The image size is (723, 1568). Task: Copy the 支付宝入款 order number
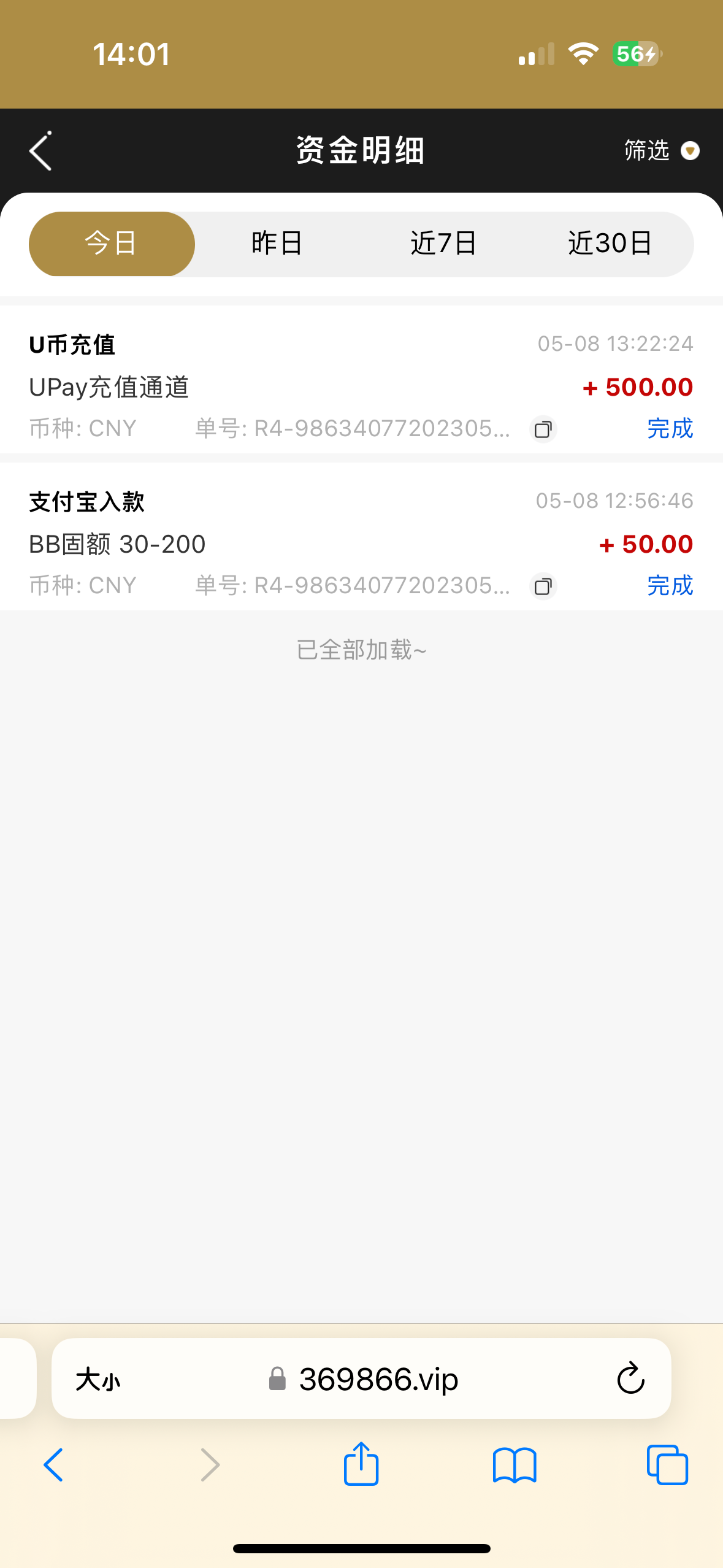tap(542, 586)
